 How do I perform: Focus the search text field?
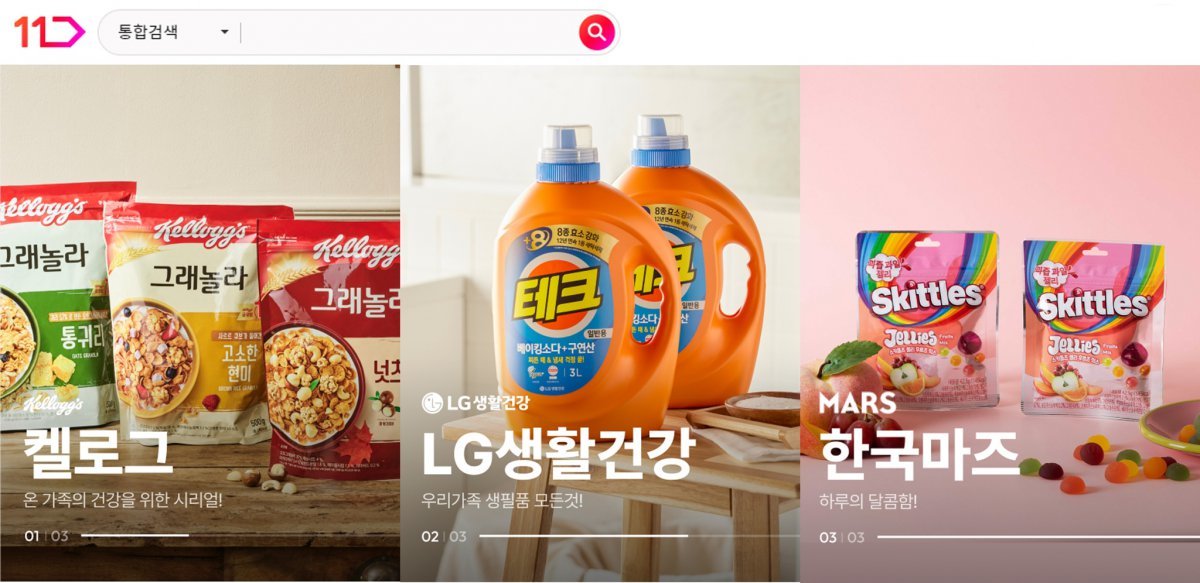coord(405,32)
